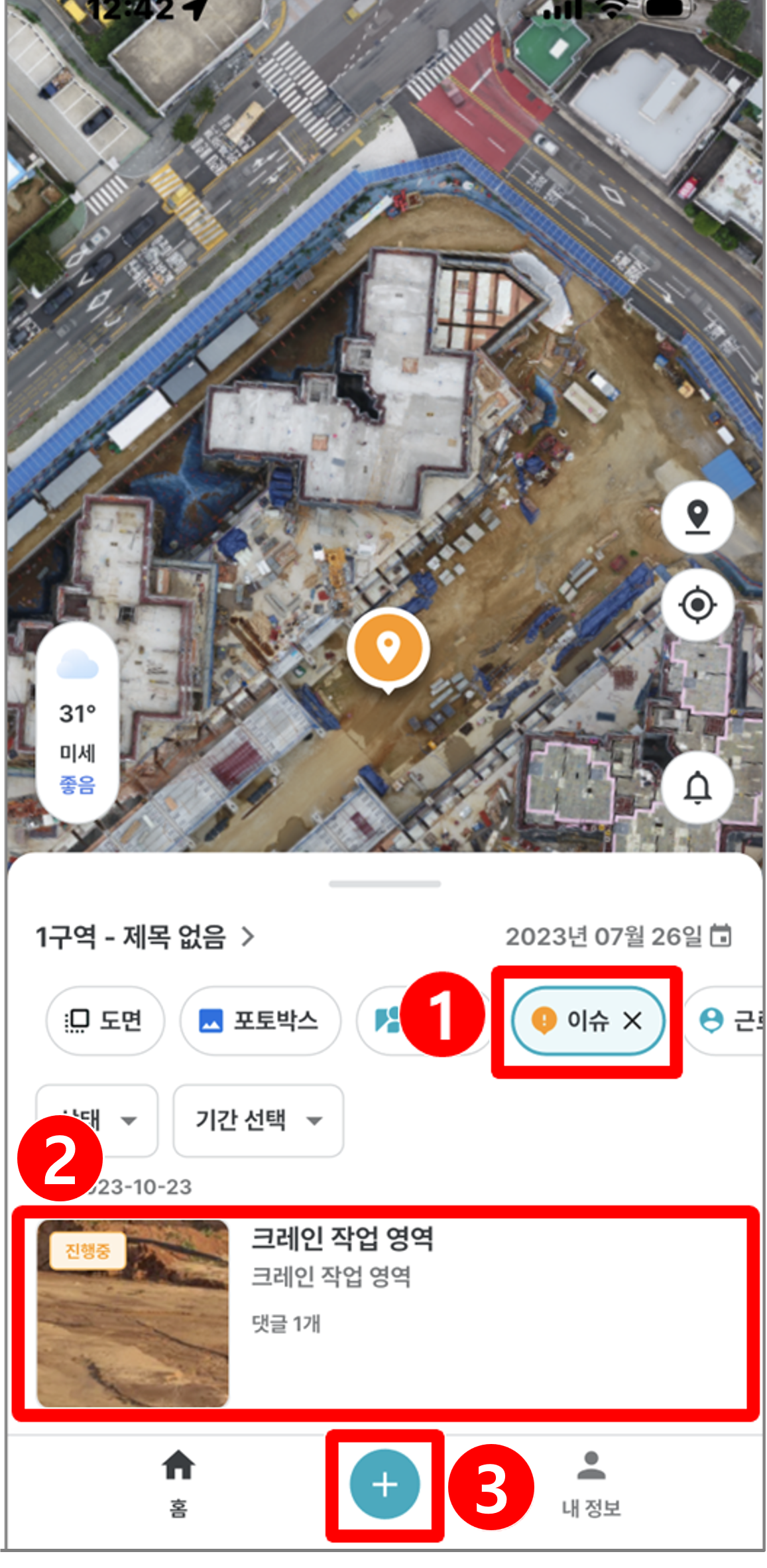This screenshot has width=767, height=1568.
Task: Select the 포토박스 chip
Action: point(260,1020)
